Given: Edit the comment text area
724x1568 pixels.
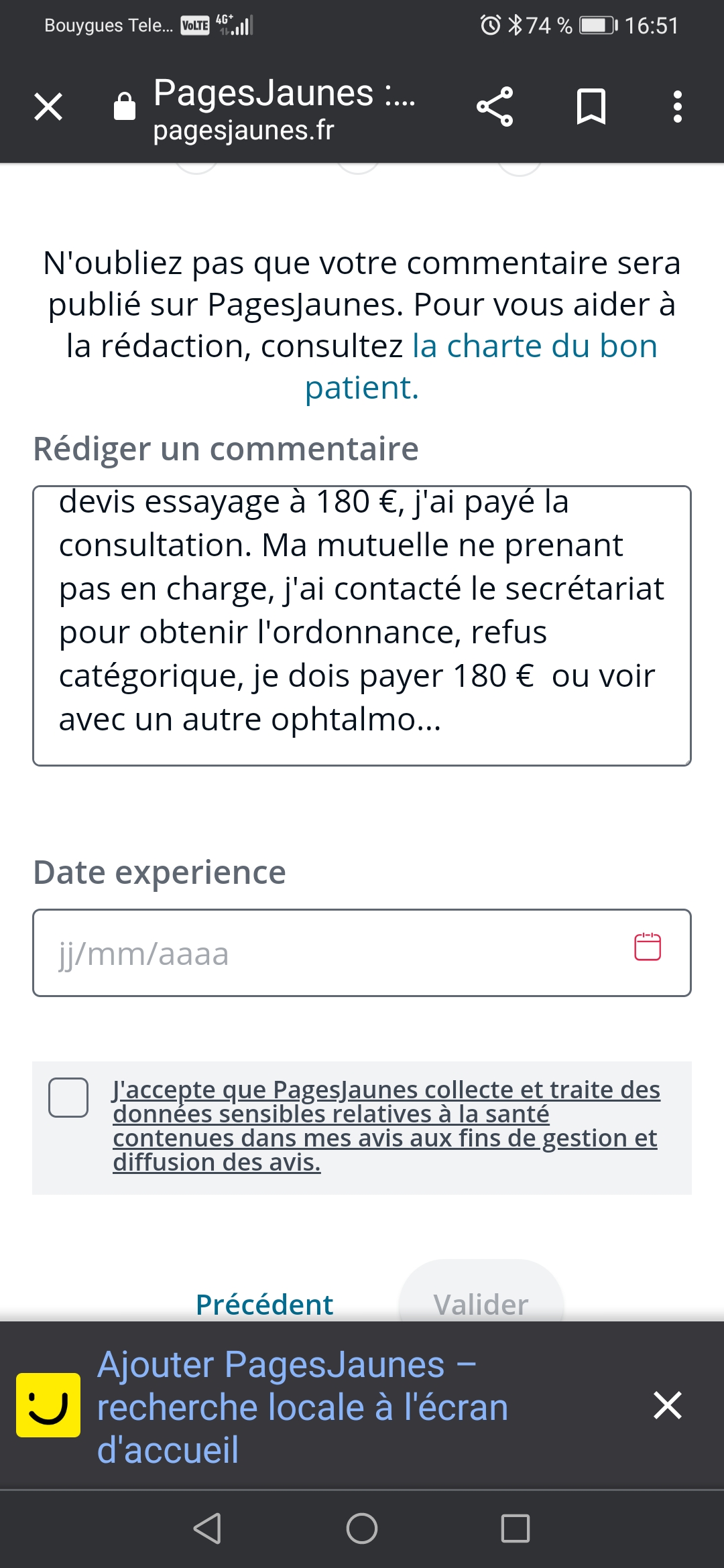Looking at the screenshot, I should pos(361,625).
